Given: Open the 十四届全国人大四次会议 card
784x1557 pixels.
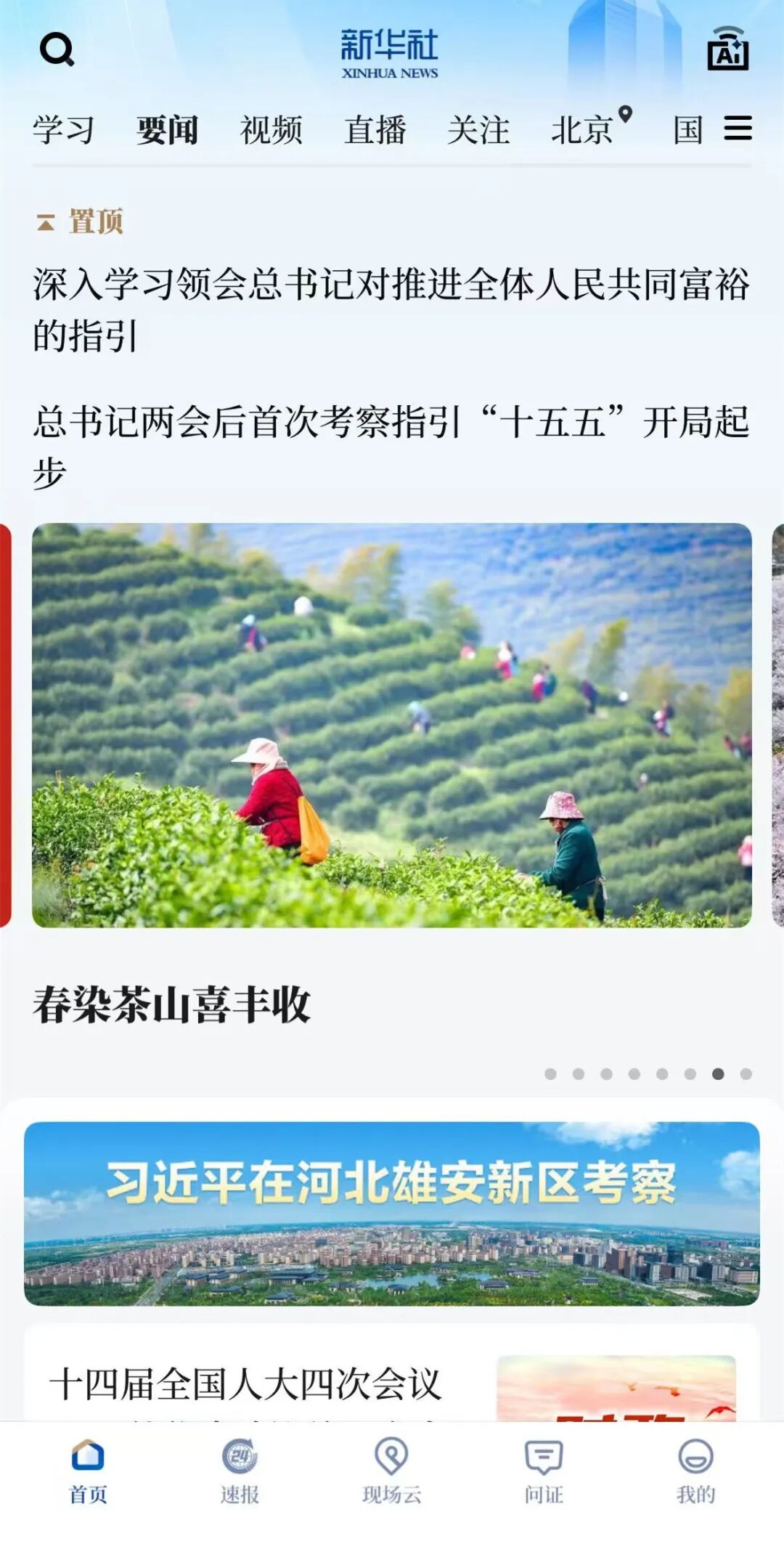Looking at the screenshot, I should click(247, 1383).
